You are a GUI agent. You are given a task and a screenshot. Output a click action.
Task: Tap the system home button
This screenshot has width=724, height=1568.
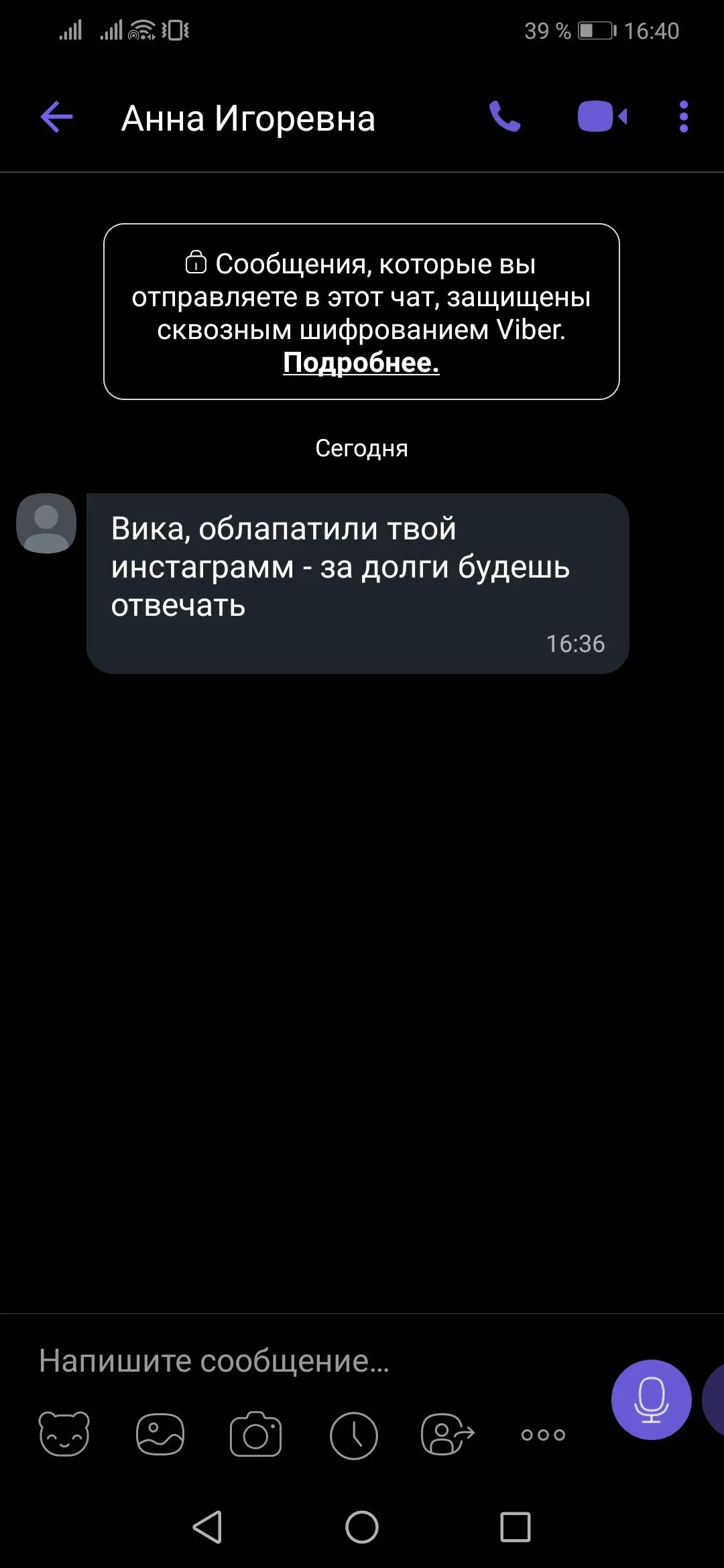pyautogui.click(x=361, y=1527)
